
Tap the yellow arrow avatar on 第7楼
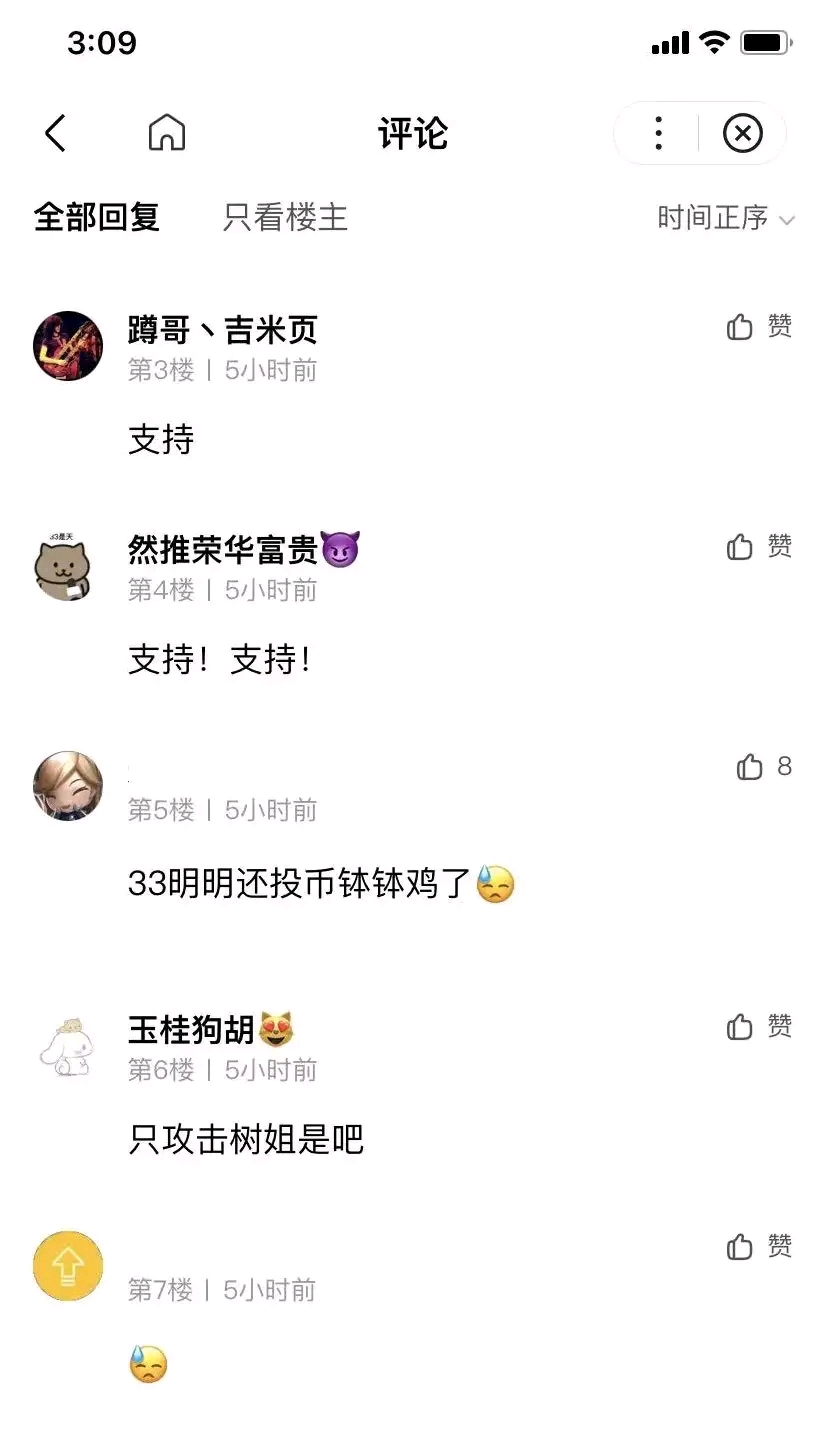[68, 1266]
